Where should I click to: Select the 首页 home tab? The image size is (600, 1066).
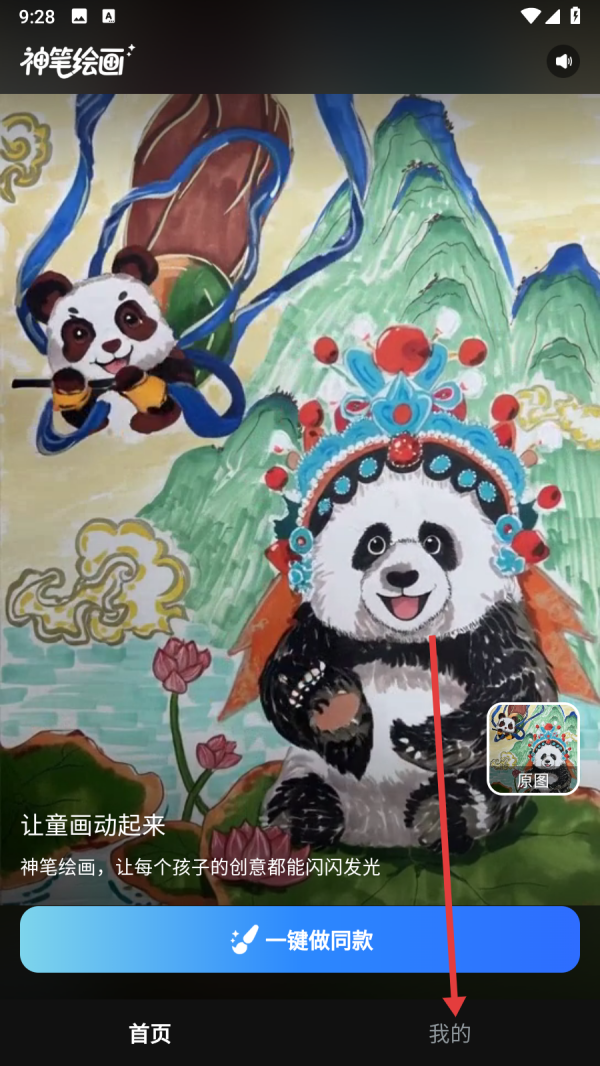[x=150, y=1034]
